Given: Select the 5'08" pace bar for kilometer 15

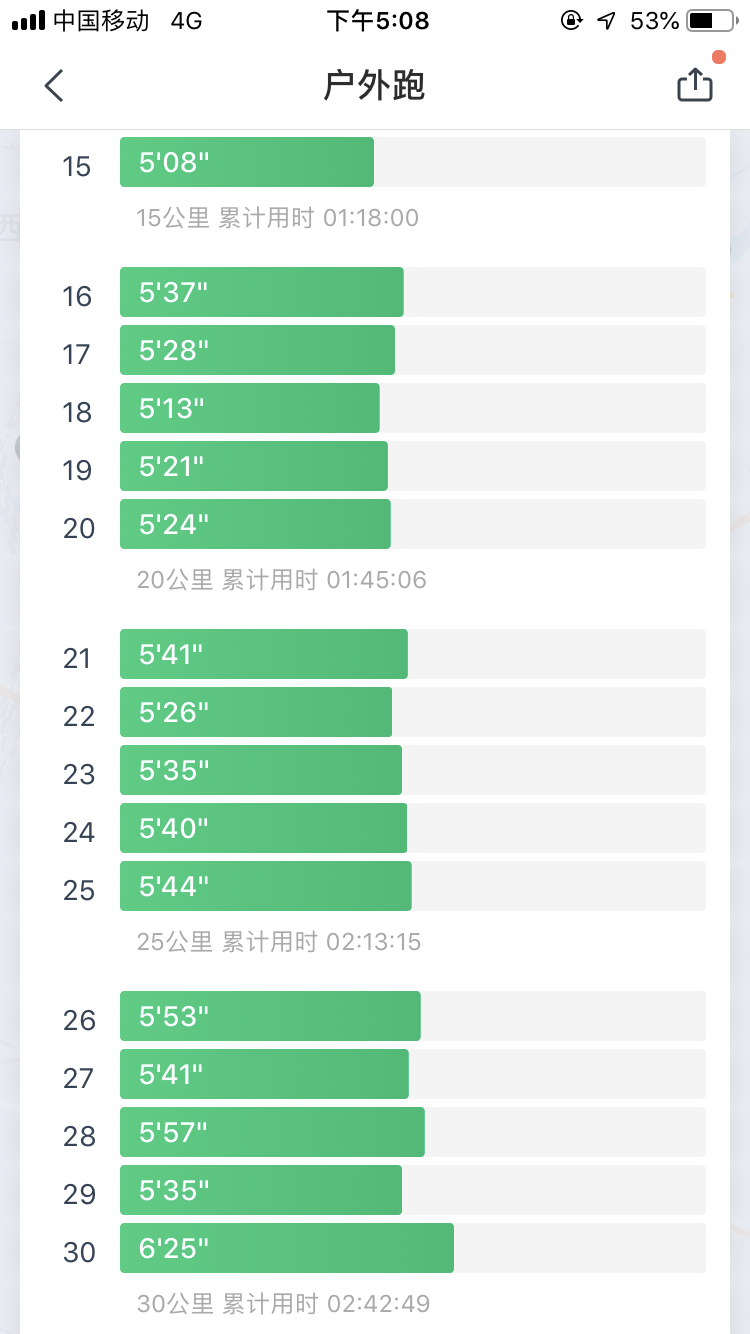Looking at the screenshot, I should 246,161.
